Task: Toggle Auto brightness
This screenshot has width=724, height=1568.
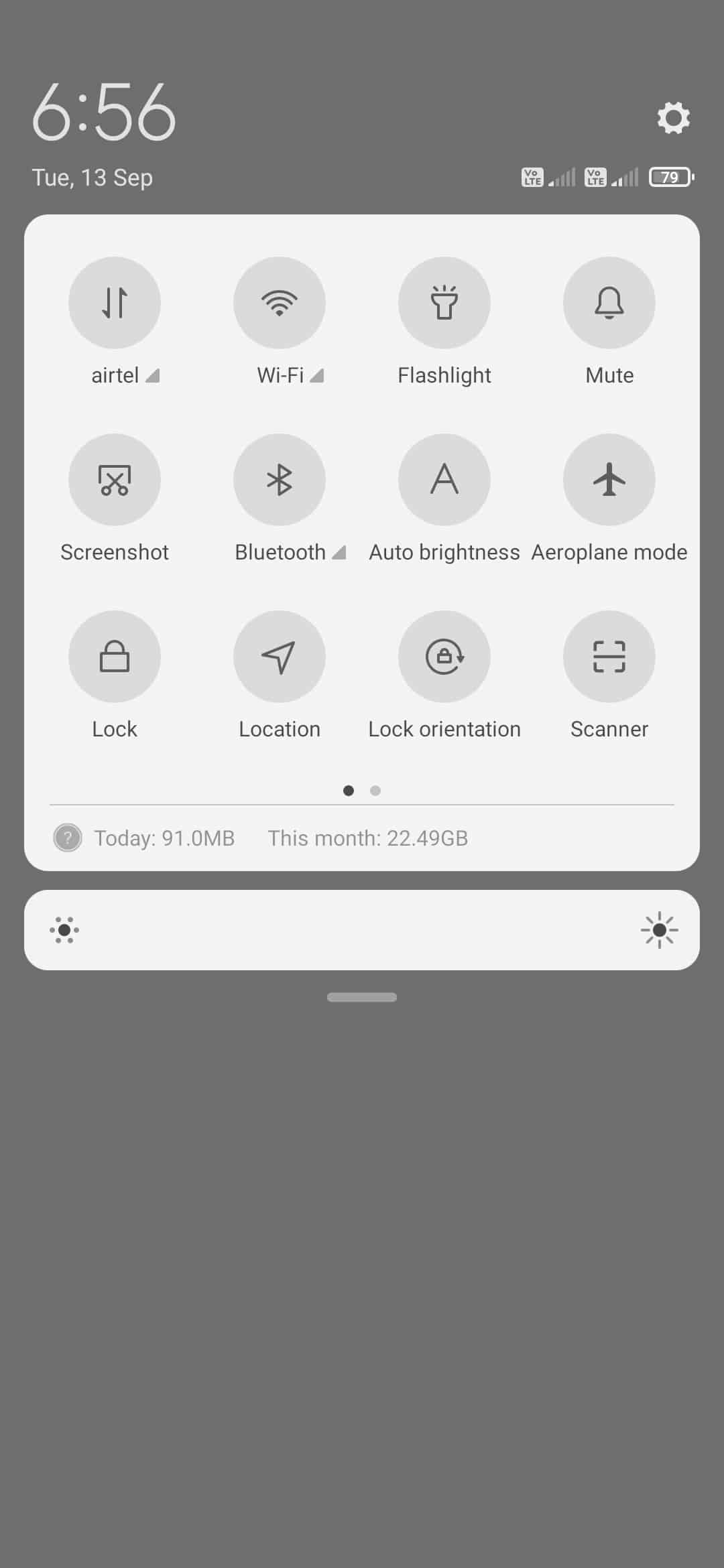Action: coord(444,480)
